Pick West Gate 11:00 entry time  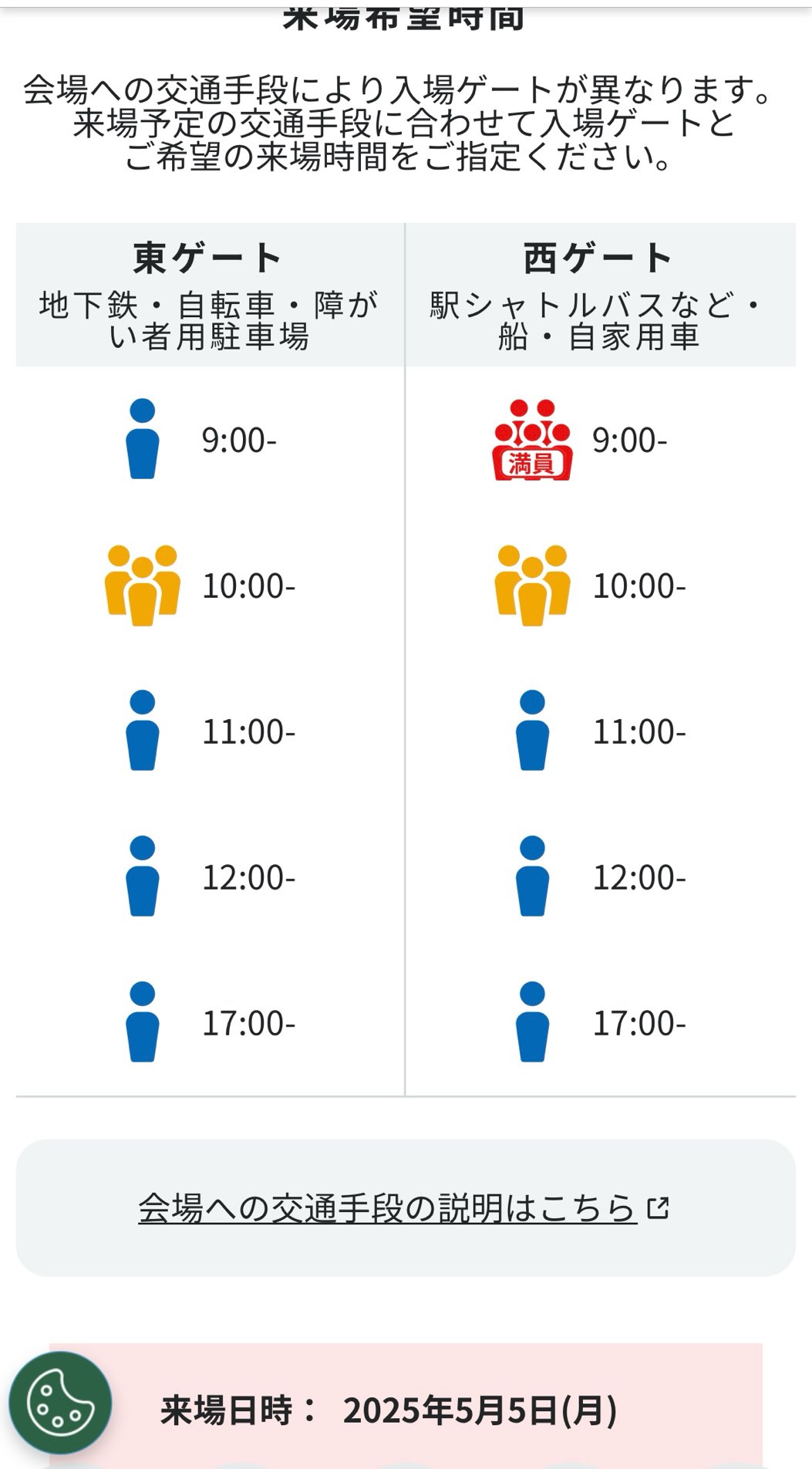(598, 731)
